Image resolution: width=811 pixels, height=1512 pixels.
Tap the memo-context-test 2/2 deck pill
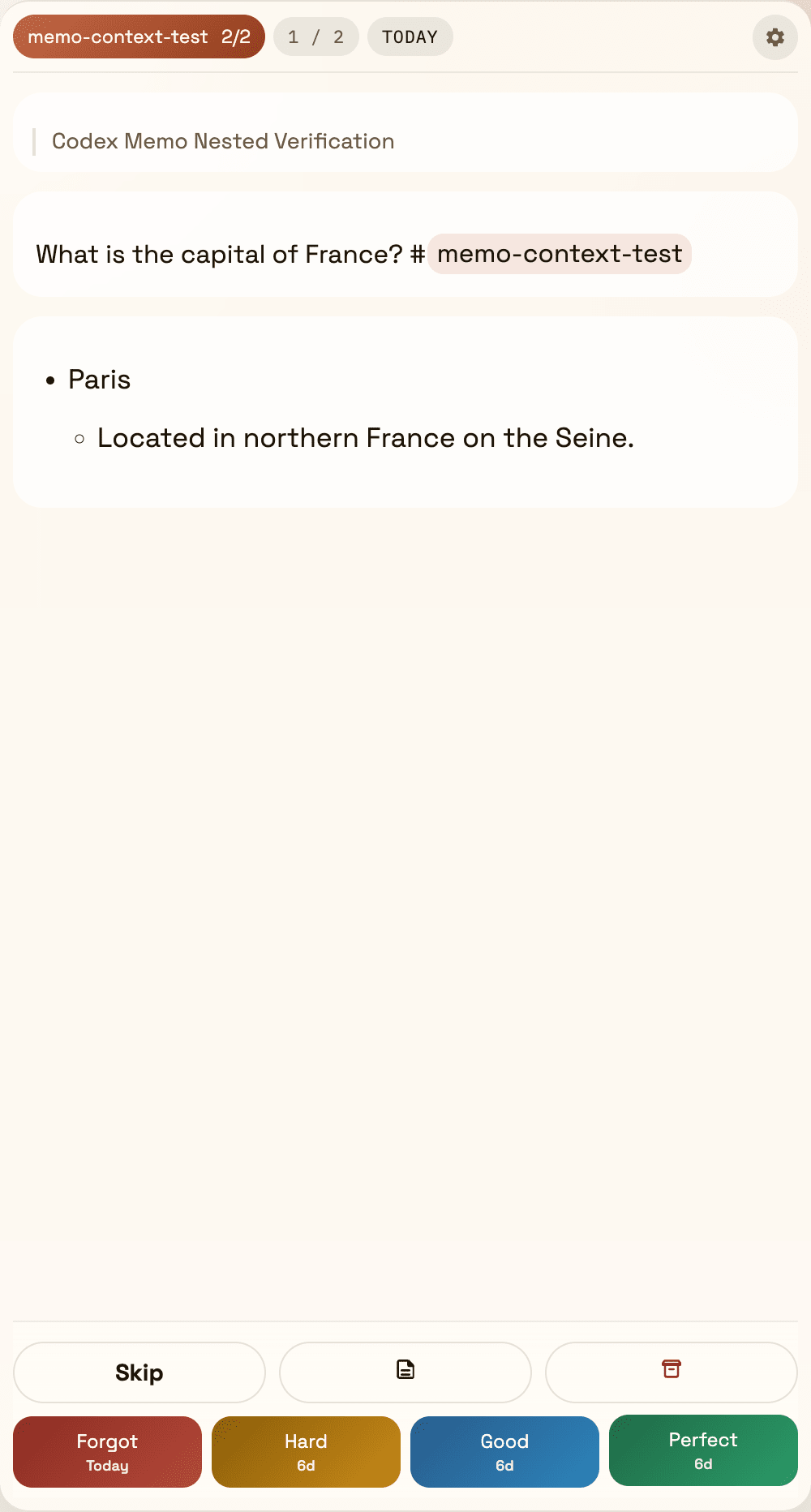[139, 37]
